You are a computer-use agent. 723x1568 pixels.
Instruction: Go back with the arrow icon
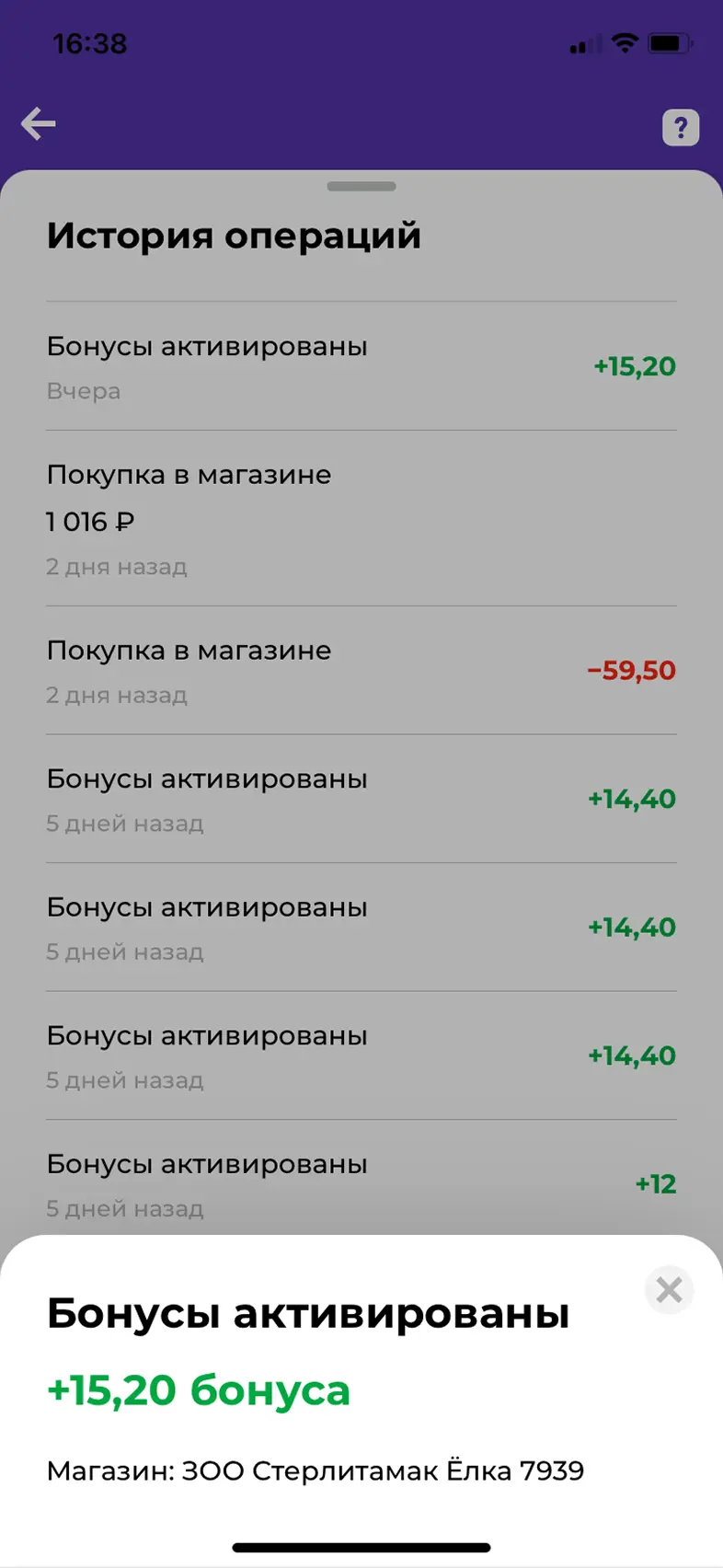tap(39, 123)
